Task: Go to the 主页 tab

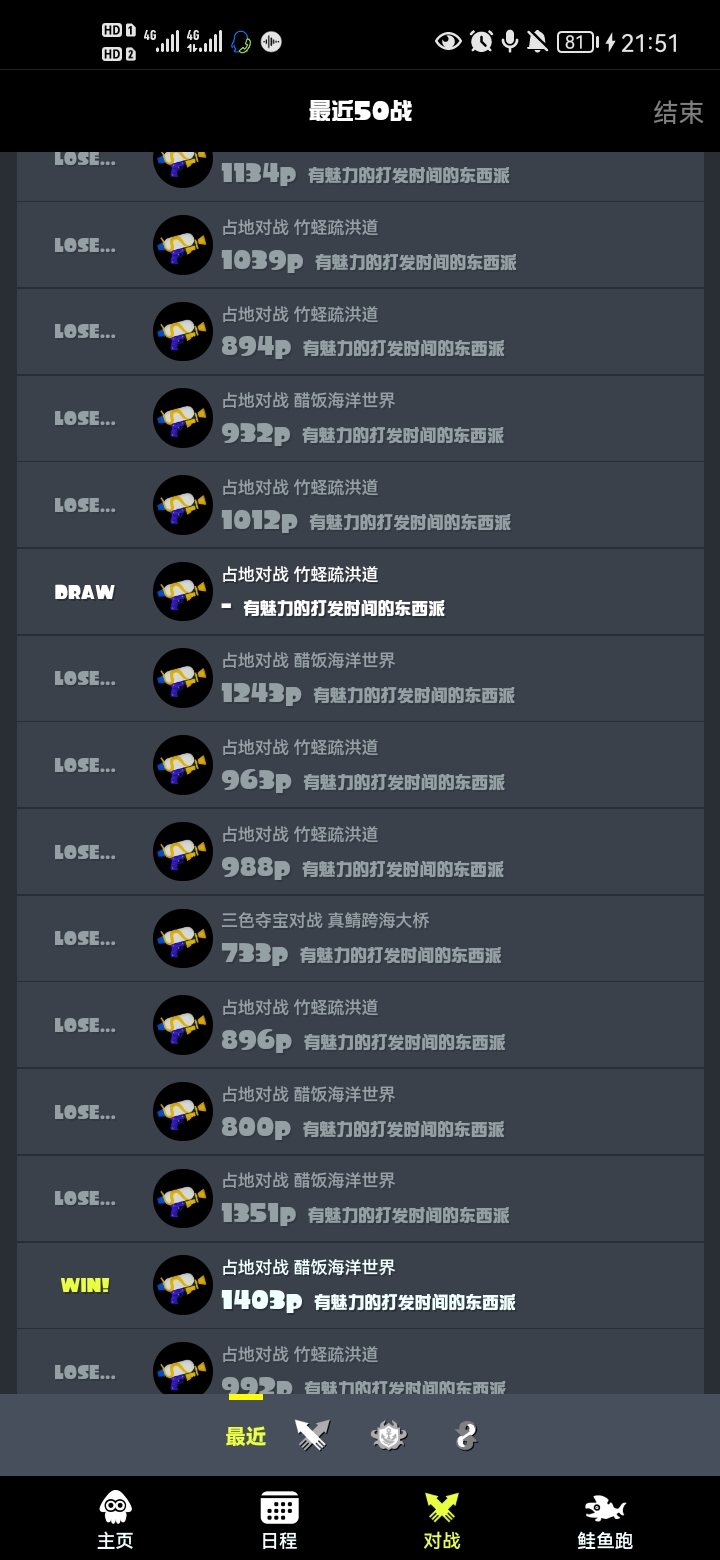Action: click(x=115, y=1520)
